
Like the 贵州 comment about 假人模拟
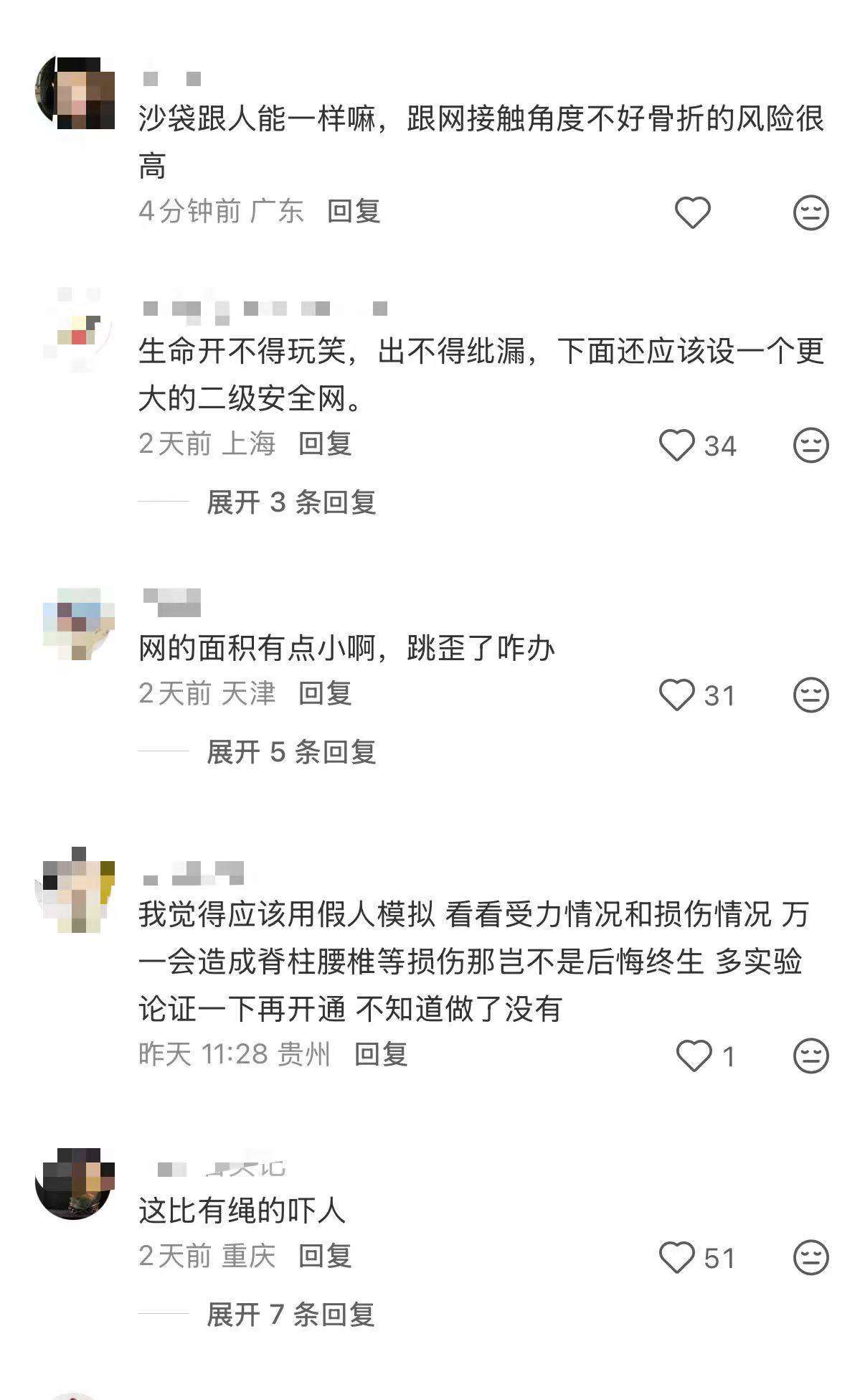point(694,1056)
